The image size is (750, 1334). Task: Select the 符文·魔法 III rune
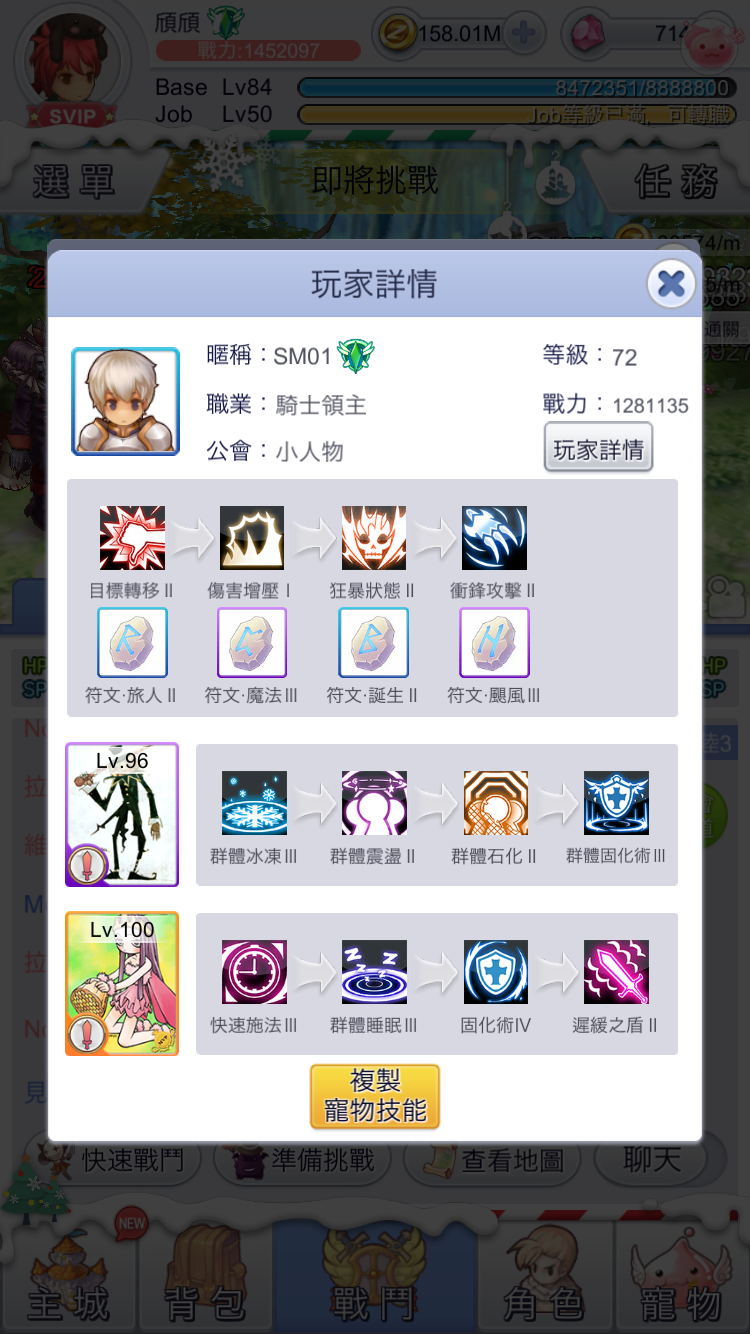[252, 643]
